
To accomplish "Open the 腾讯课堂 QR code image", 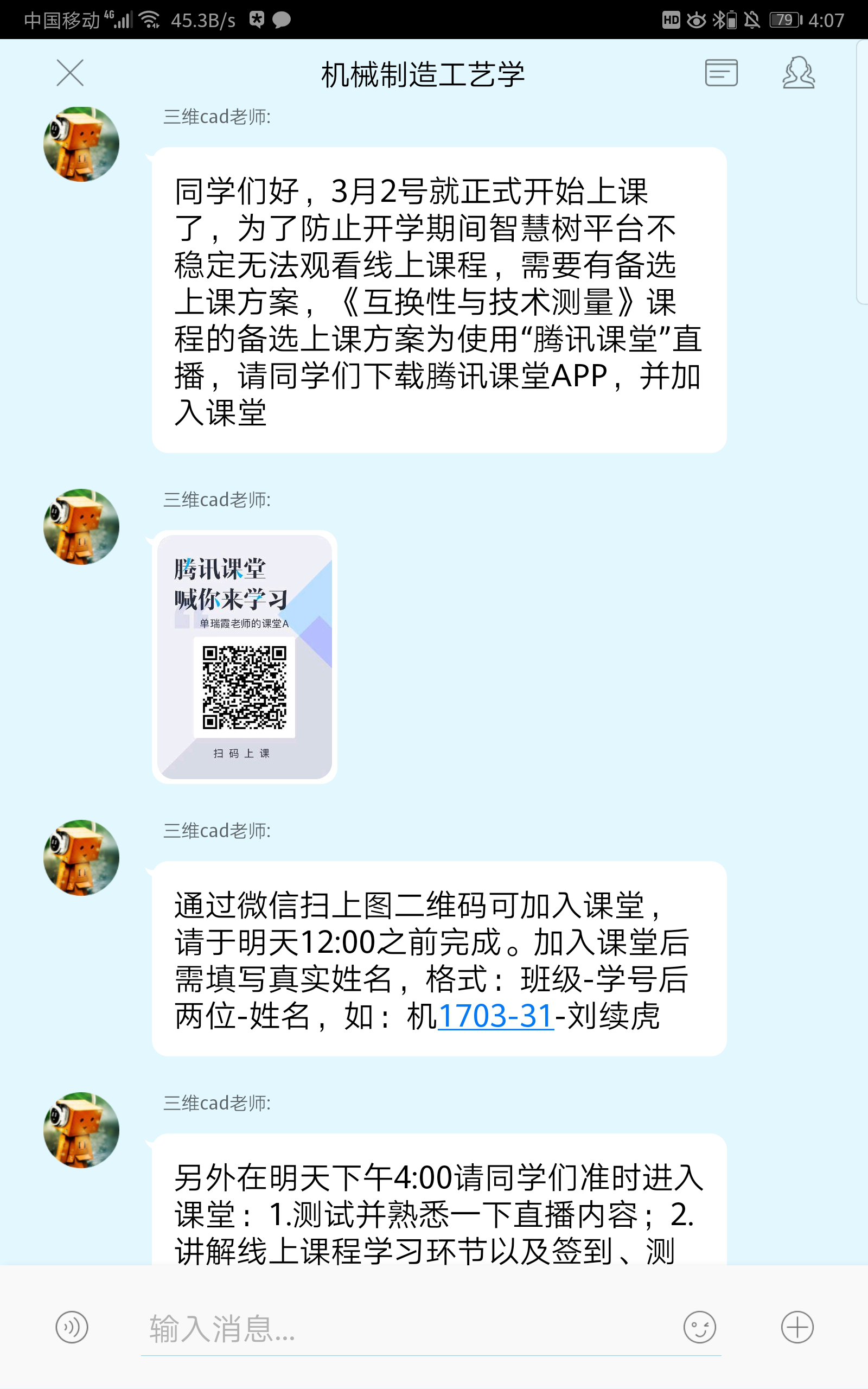I will coord(245,657).
